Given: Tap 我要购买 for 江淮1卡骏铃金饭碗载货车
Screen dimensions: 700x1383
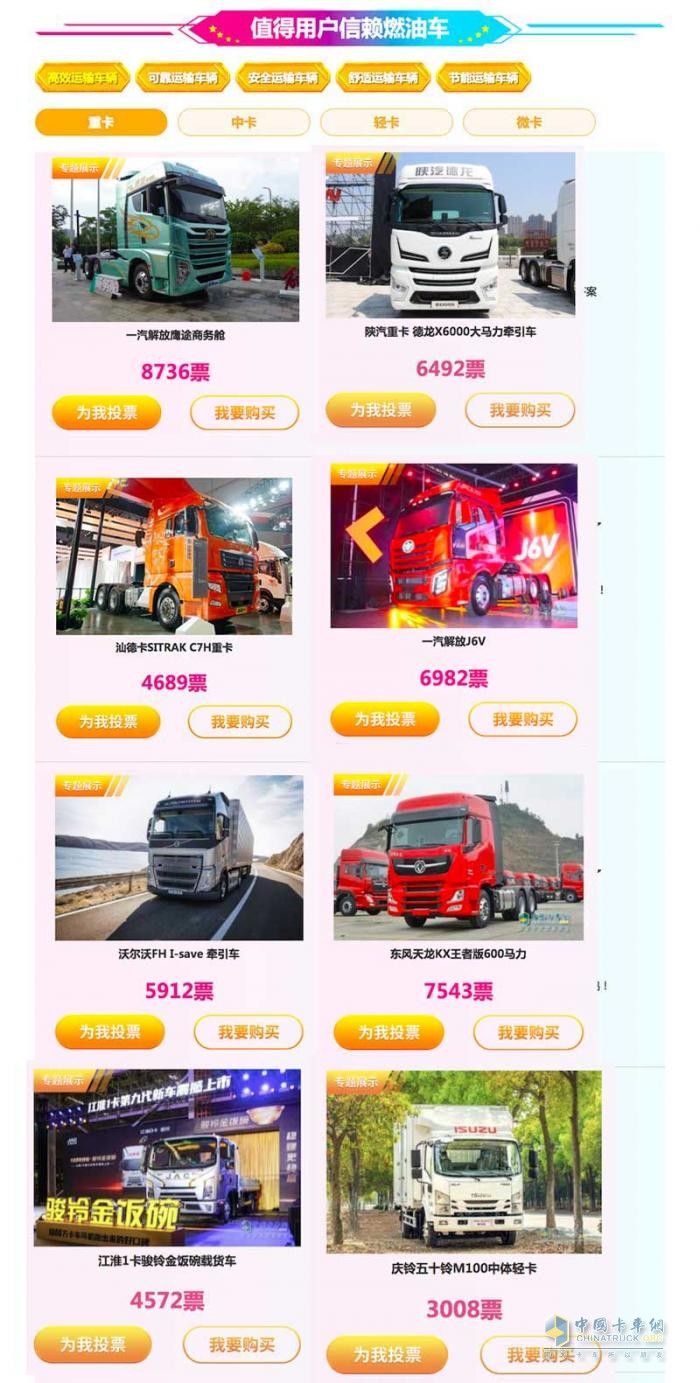Looking at the screenshot, I should [x=241, y=1345].
